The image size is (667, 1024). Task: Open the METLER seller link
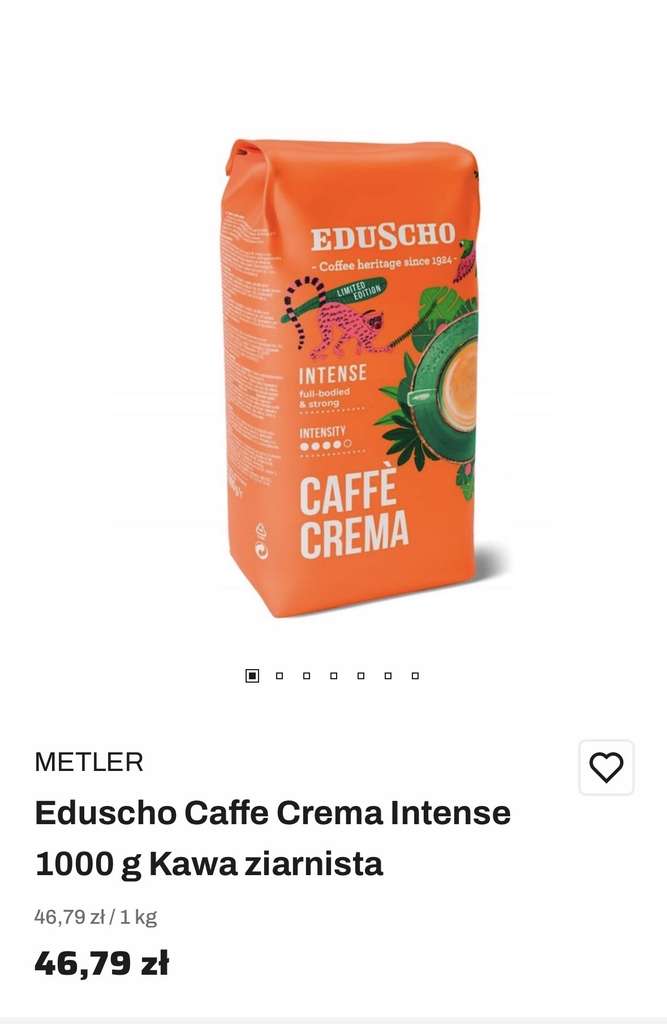(x=89, y=761)
